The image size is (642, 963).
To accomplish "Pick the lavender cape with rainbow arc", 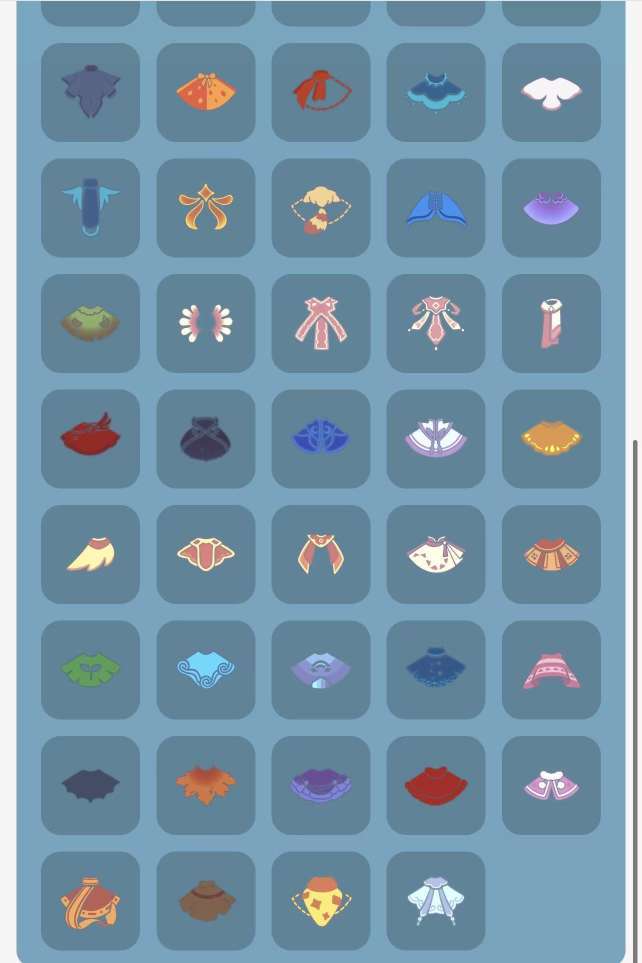I will coord(321,669).
